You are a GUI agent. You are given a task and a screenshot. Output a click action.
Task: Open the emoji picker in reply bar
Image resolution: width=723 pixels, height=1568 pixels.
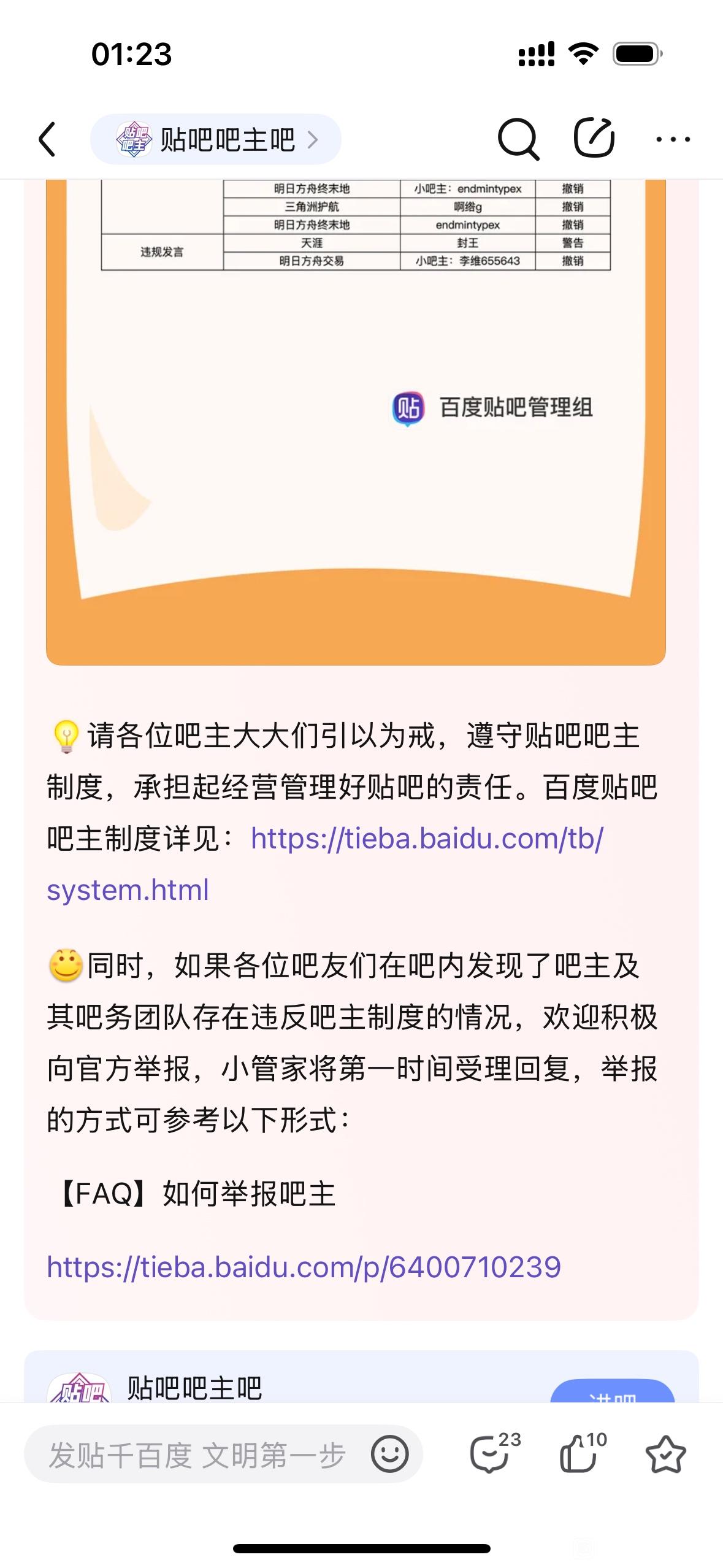coord(390,1453)
